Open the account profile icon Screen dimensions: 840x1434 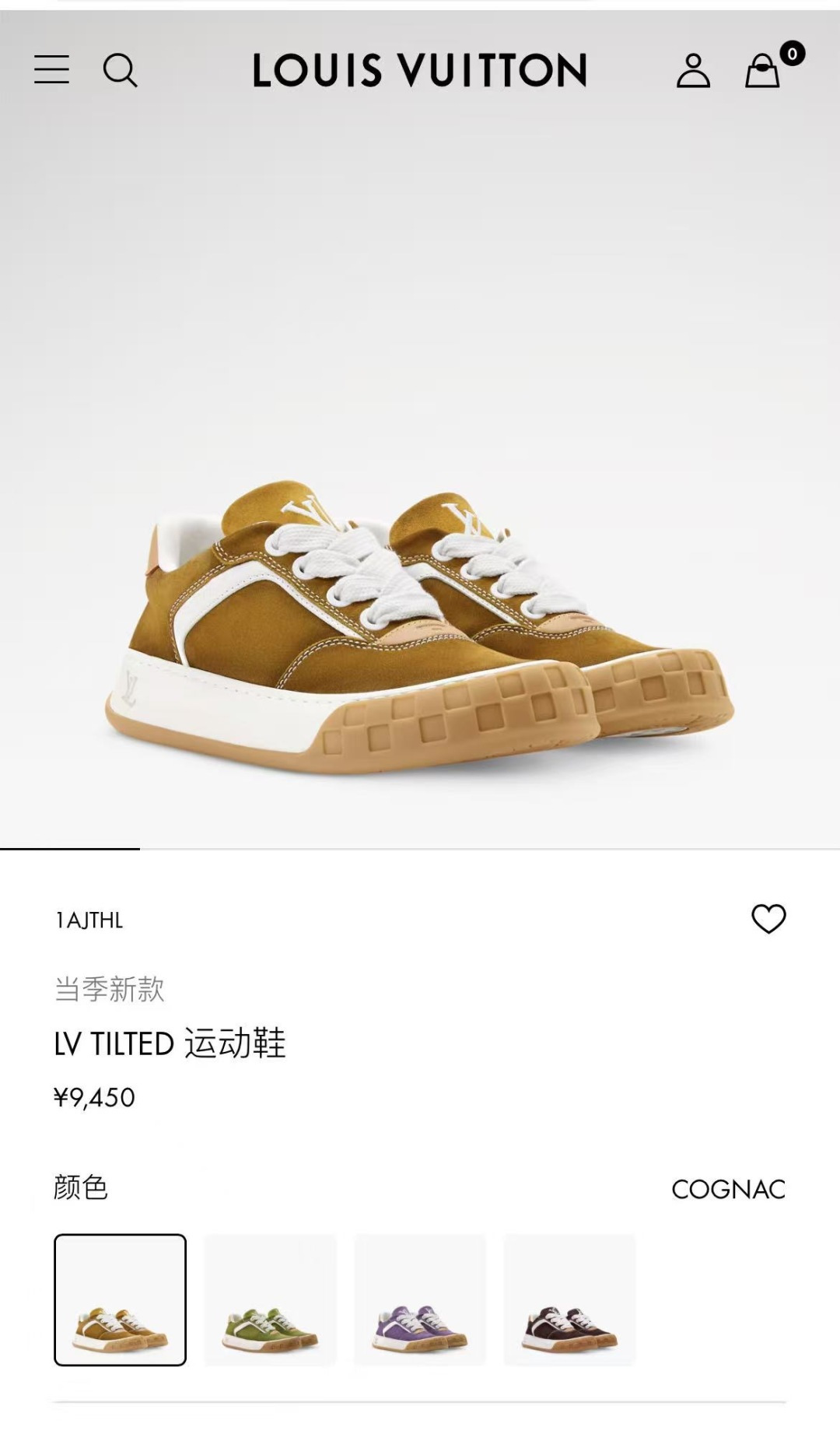tap(693, 71)
